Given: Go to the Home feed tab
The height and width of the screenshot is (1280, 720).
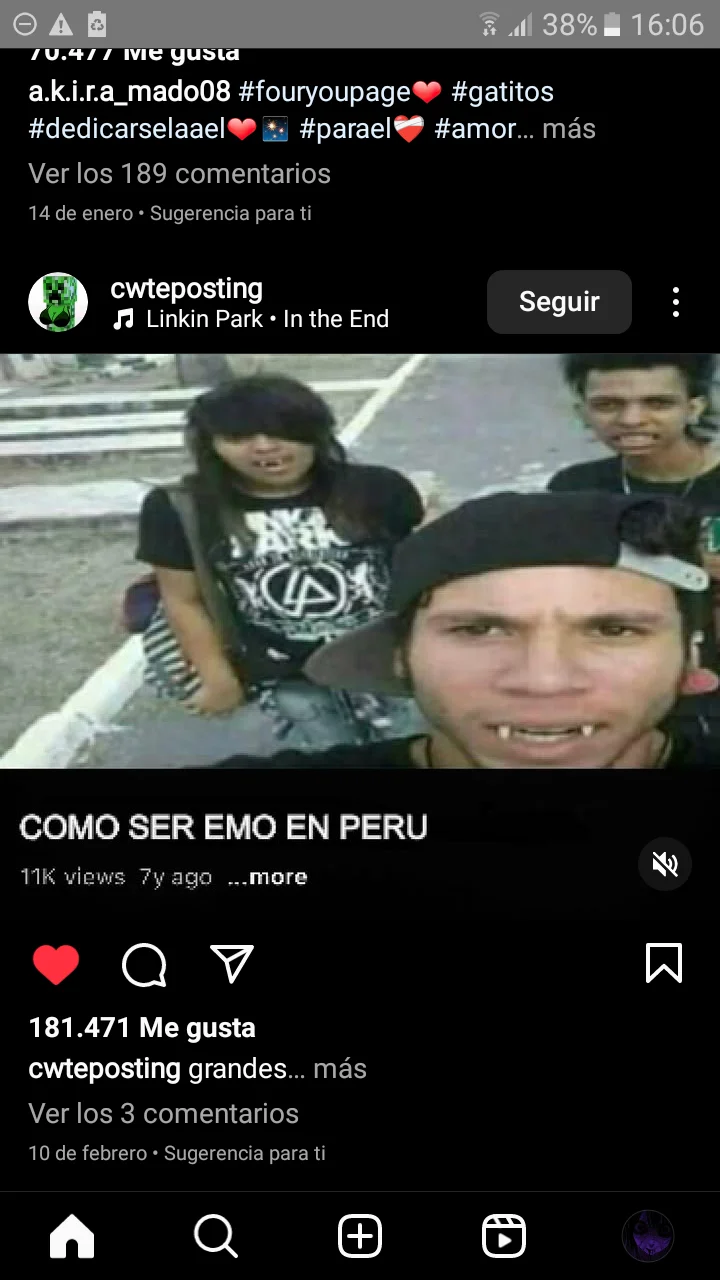Looking at the screenshot, I should [x=72, y=1237].
